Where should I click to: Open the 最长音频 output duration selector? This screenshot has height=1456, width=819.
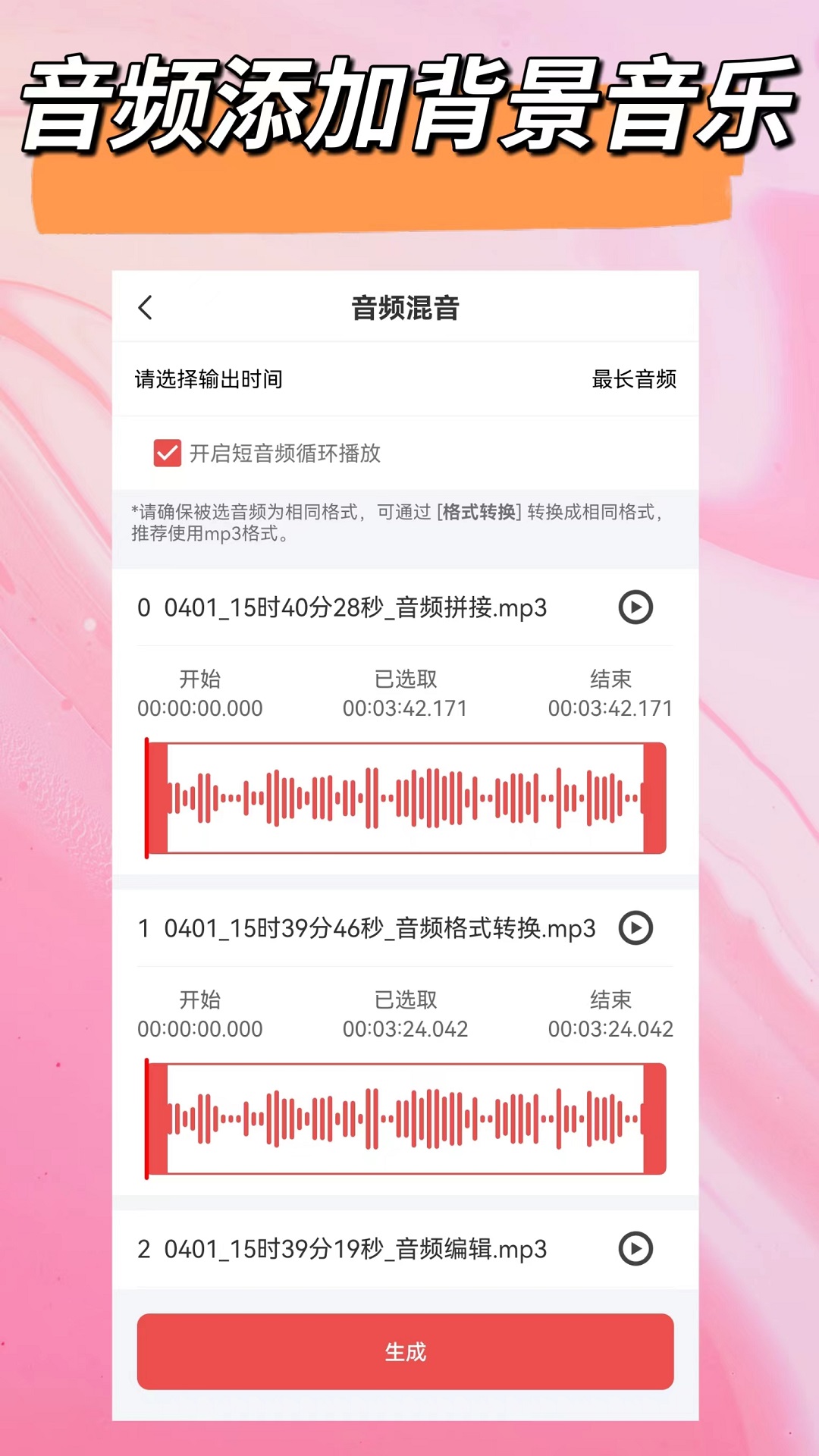click(636, 381)
